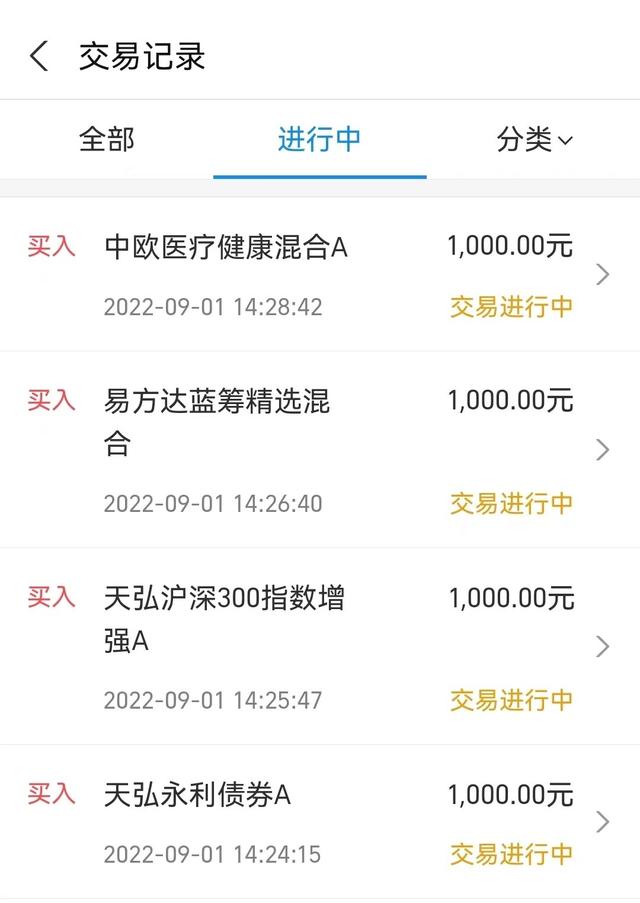
Task: Switch to the 全部 tab
Action: click(106, 140)
